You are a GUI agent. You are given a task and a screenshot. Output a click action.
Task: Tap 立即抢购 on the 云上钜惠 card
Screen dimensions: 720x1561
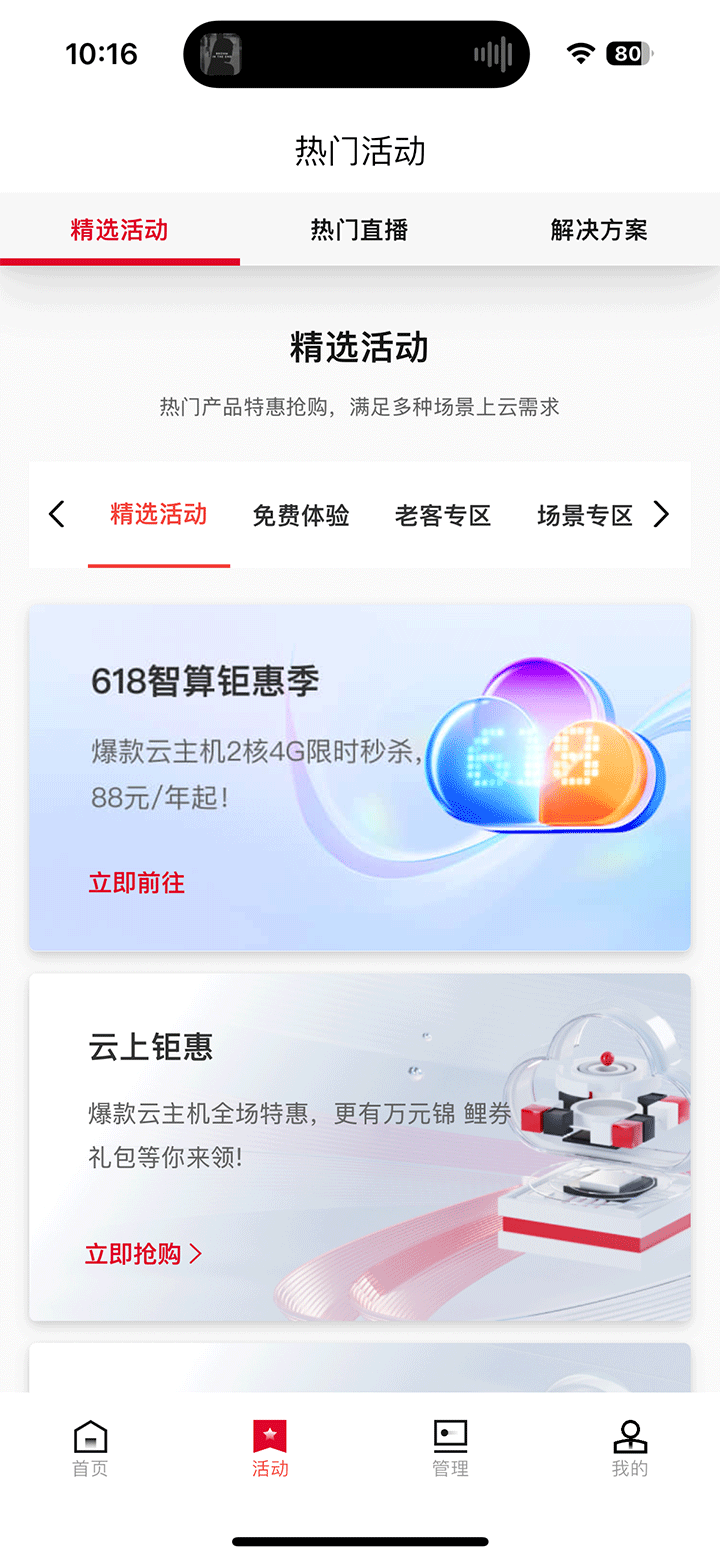click(x=143, y=1254)
